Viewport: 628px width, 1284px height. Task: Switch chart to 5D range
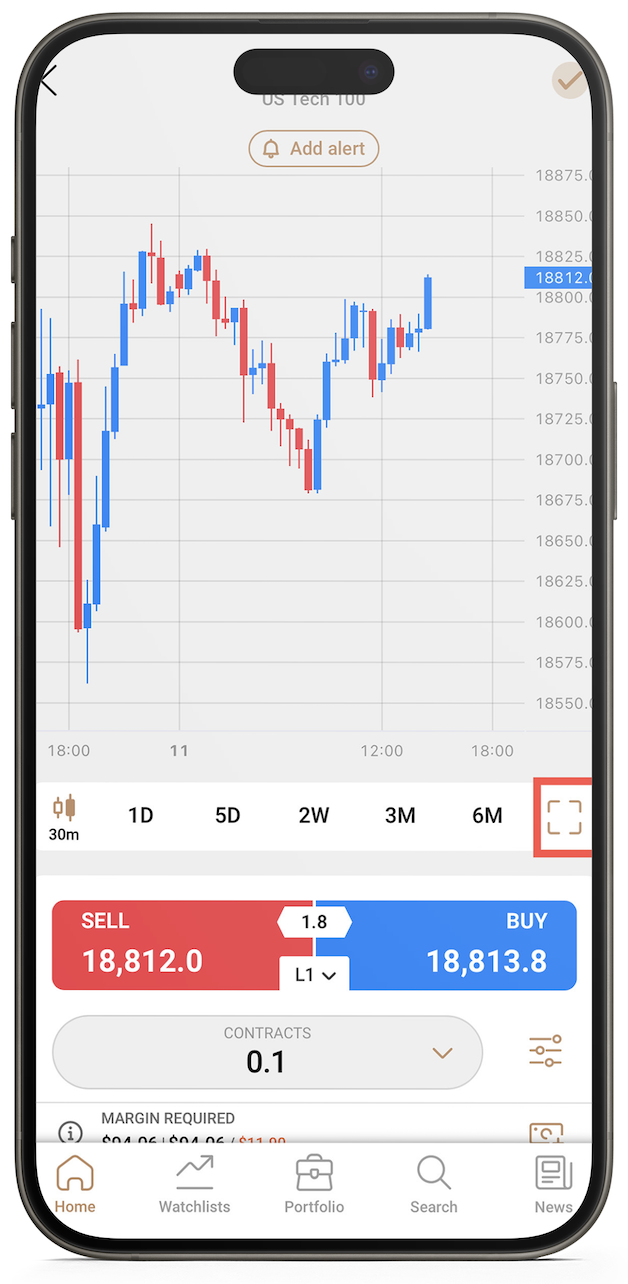(228, 816)
